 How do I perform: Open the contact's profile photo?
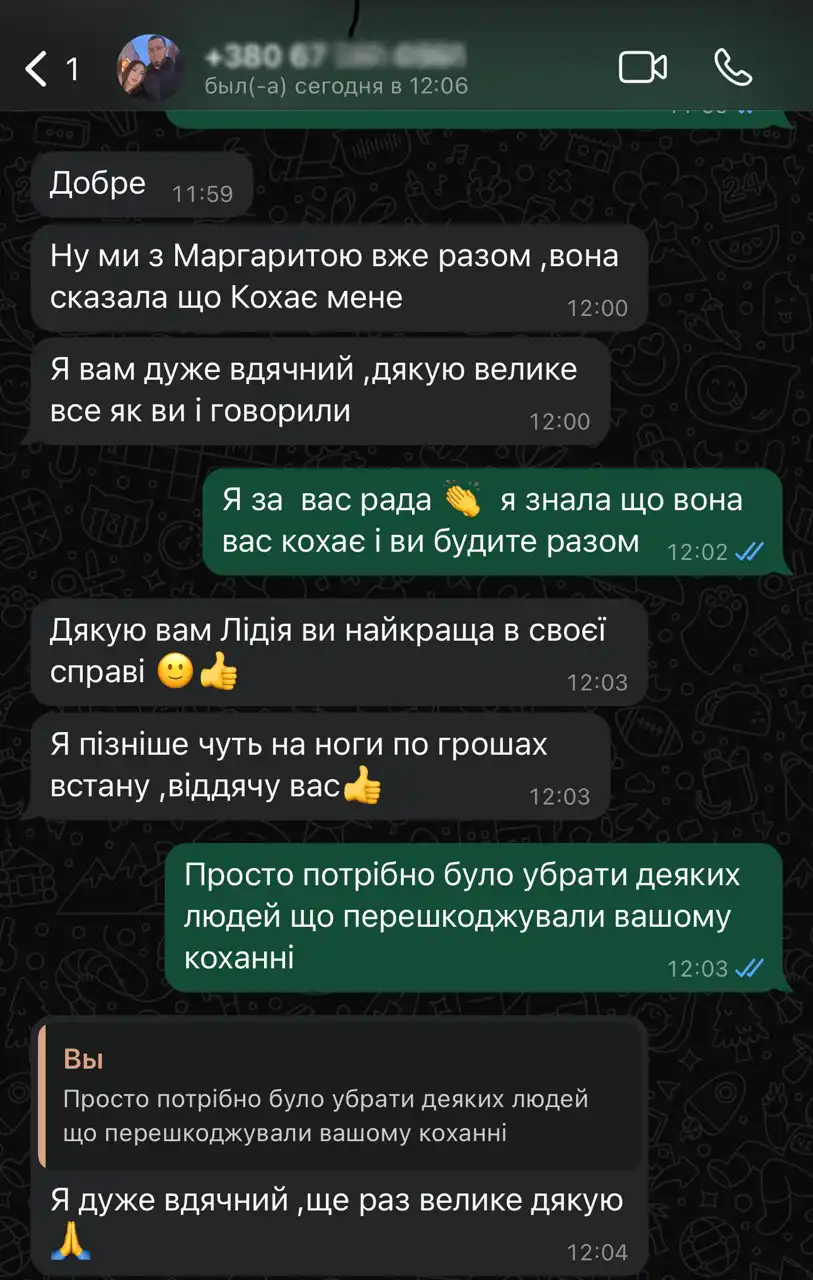click(150, 68)
